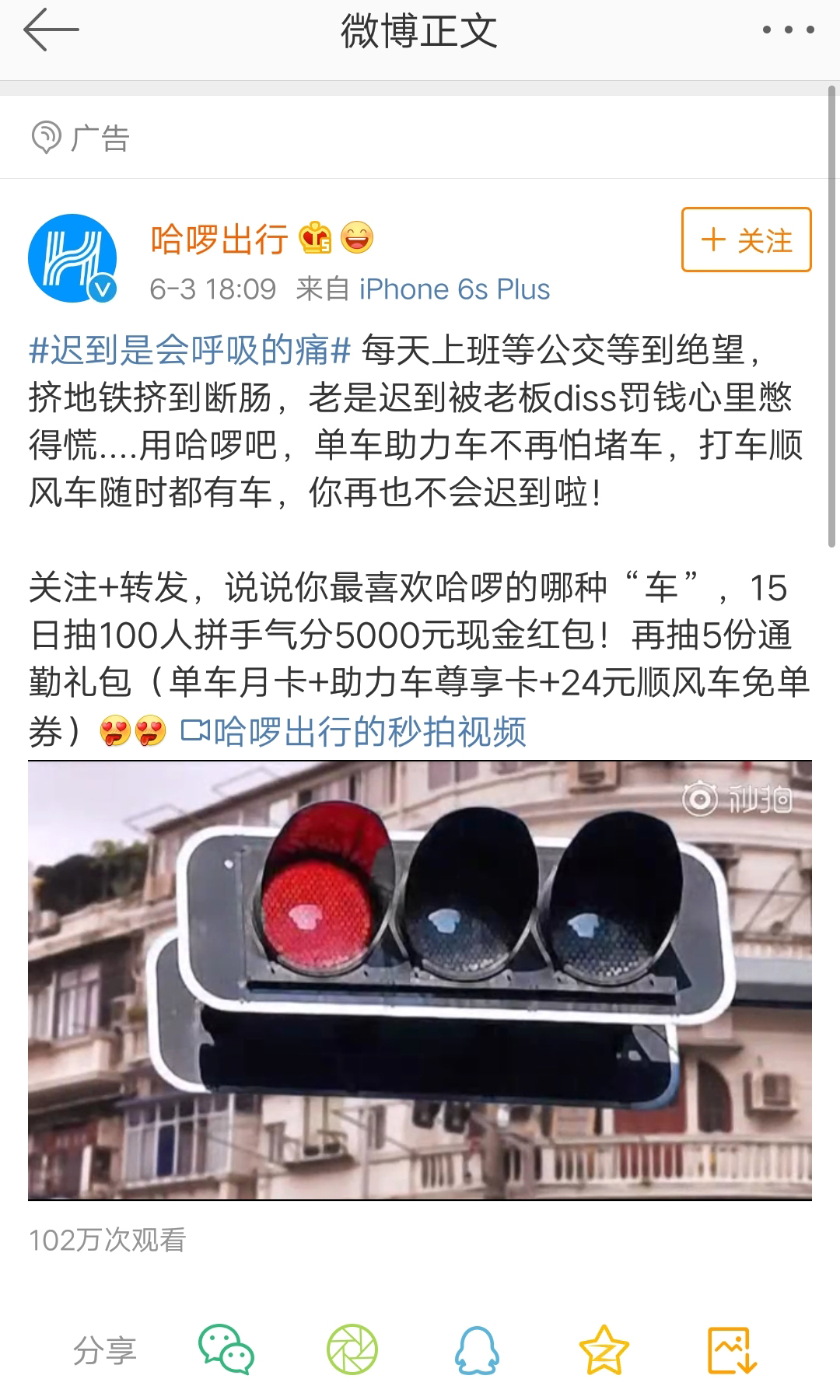The image size is (840, 1400).
Task: Share the post to QQ
Action: click(x=477, y=1350)
